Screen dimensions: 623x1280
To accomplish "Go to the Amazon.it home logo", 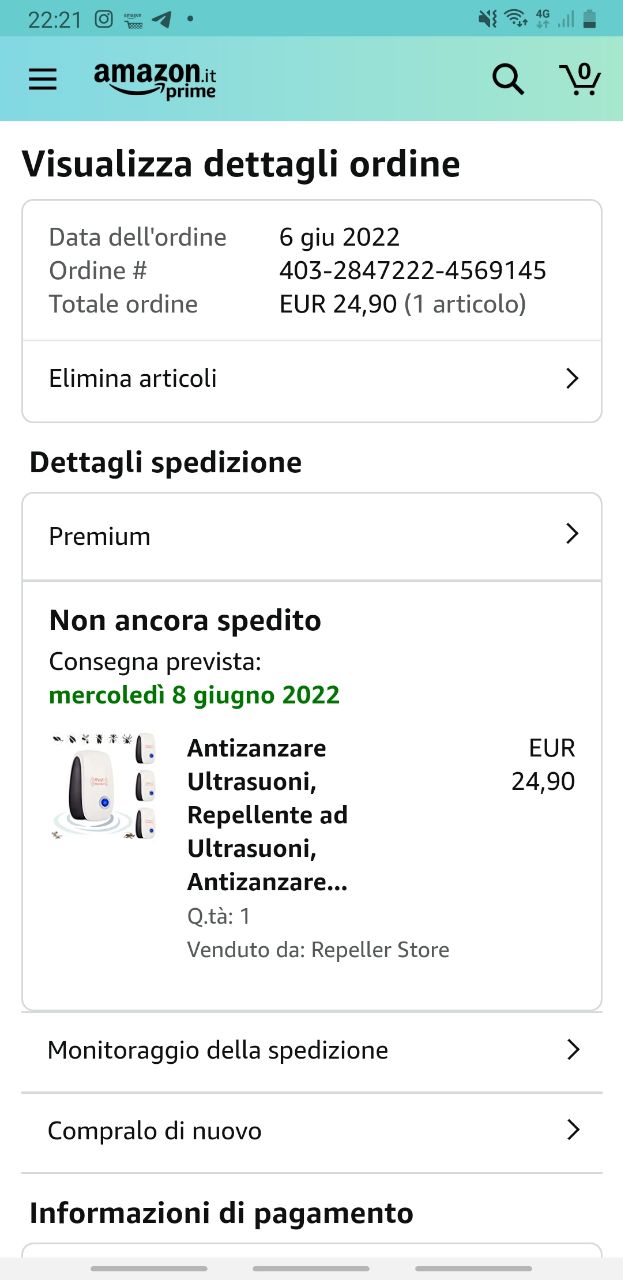I will (x=155, y=80).
